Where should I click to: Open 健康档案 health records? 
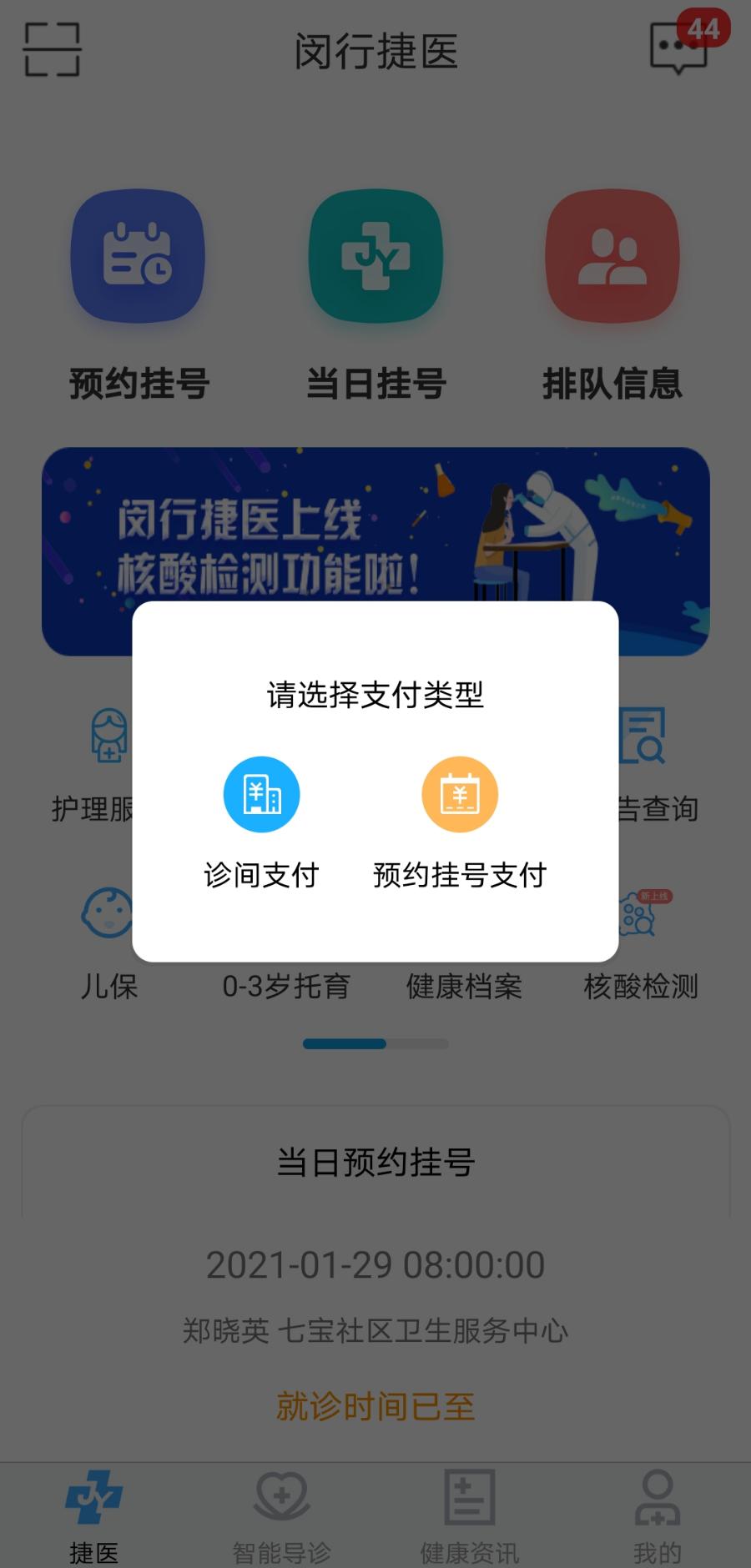[464, 986]
